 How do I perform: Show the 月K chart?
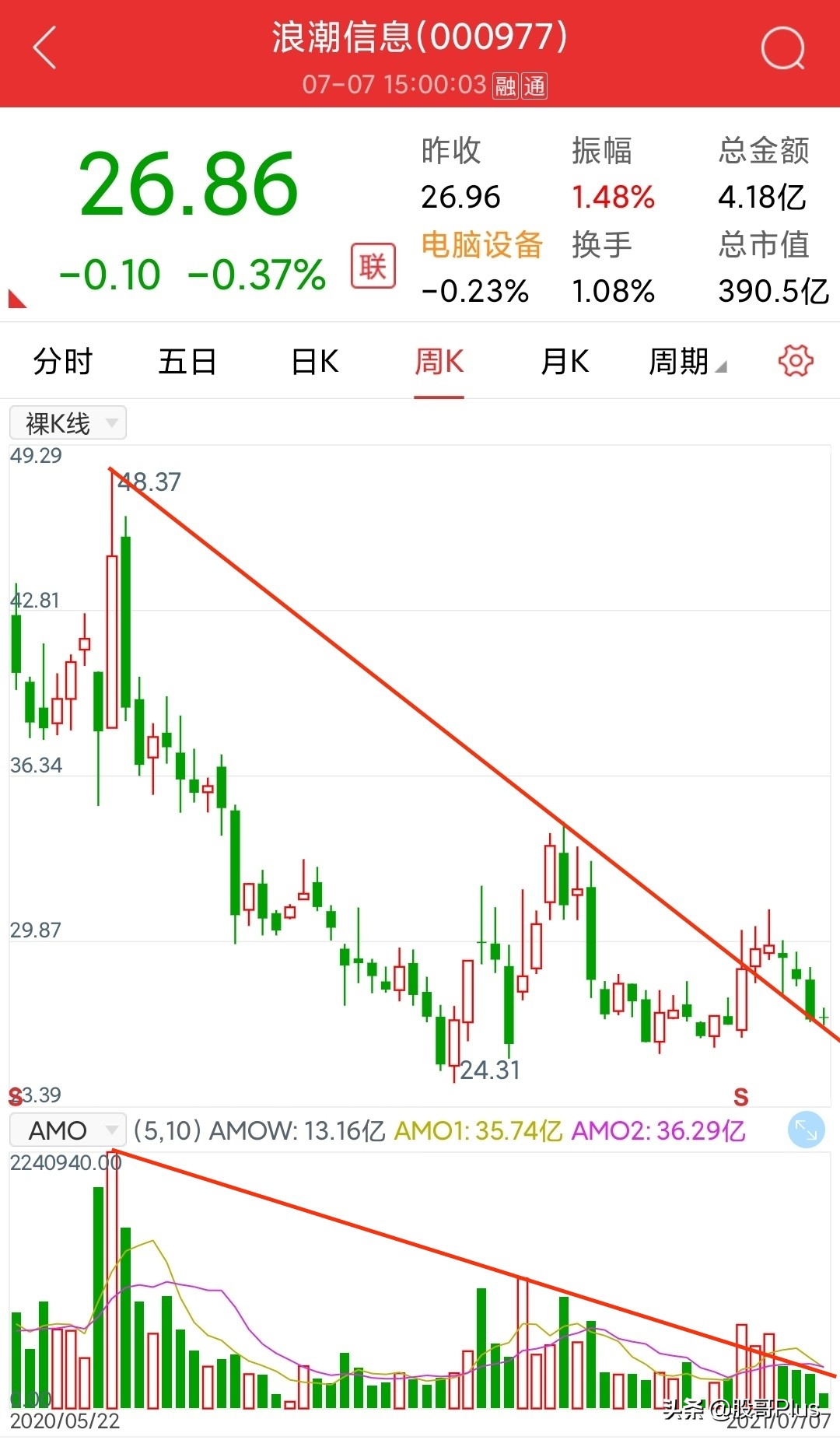(x=565, y=362)
